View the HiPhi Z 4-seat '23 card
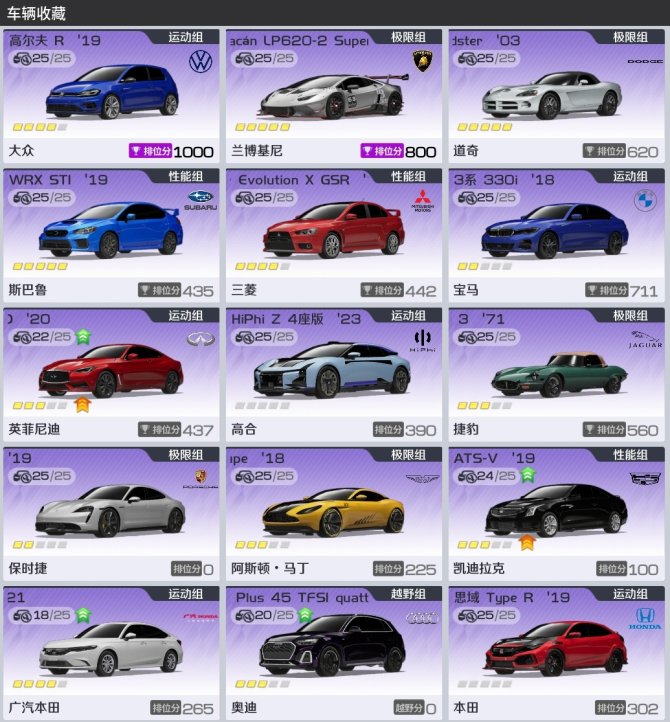The height and width of the screenshot is (722, 670). (x=333, y=373)
